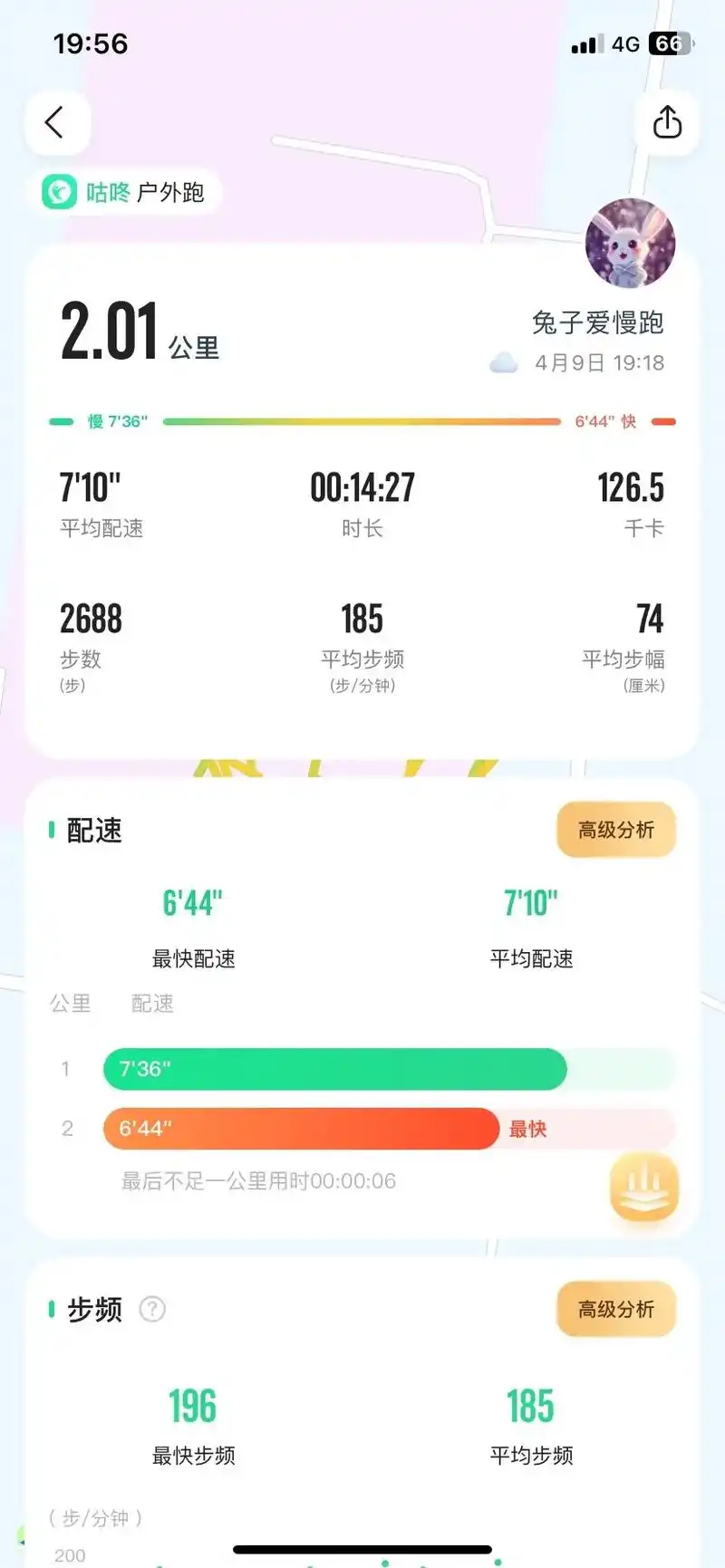Open the share icon at top right
This screenshot has width=725, height=1568.
(x=668, y=122)
